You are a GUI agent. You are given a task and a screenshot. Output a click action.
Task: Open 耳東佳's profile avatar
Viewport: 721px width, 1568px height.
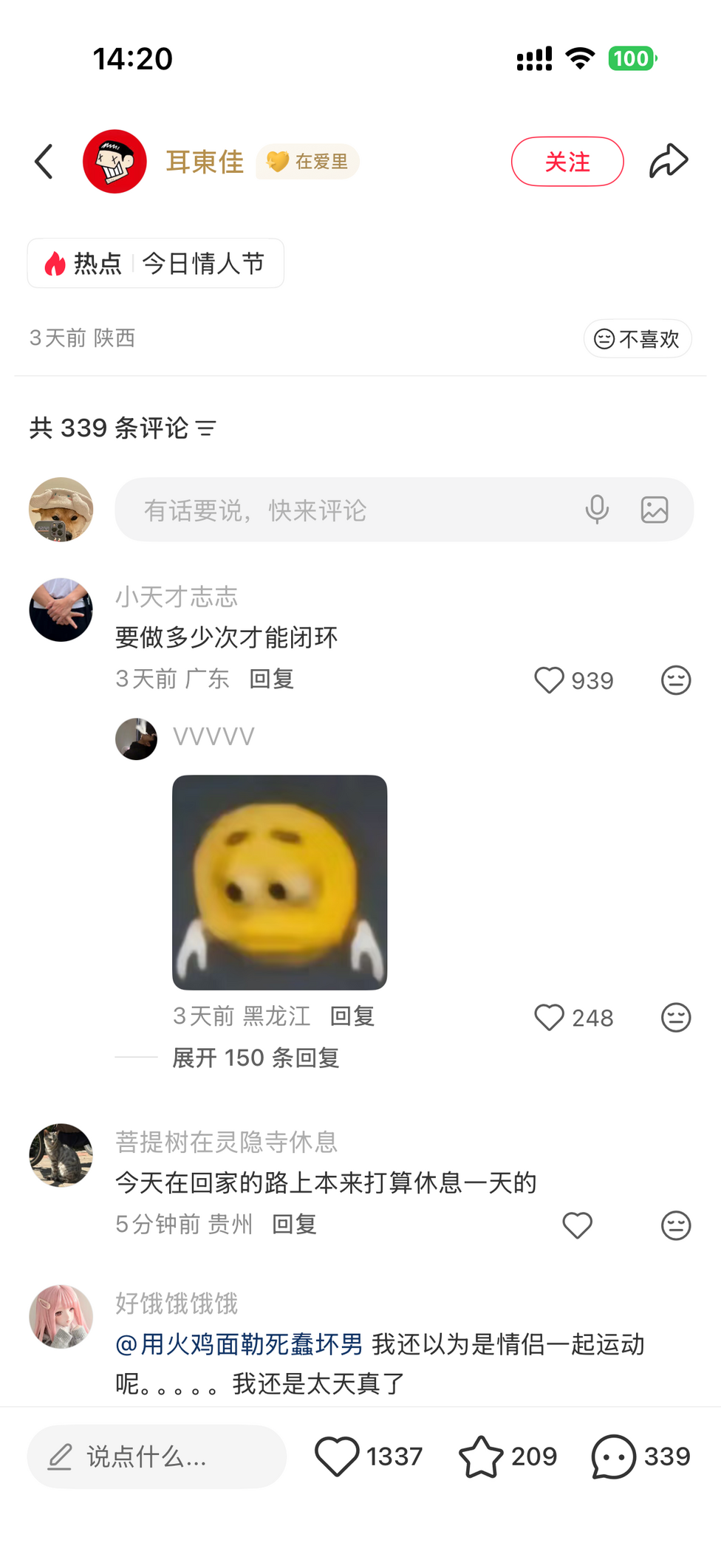(x=115, y=161)
